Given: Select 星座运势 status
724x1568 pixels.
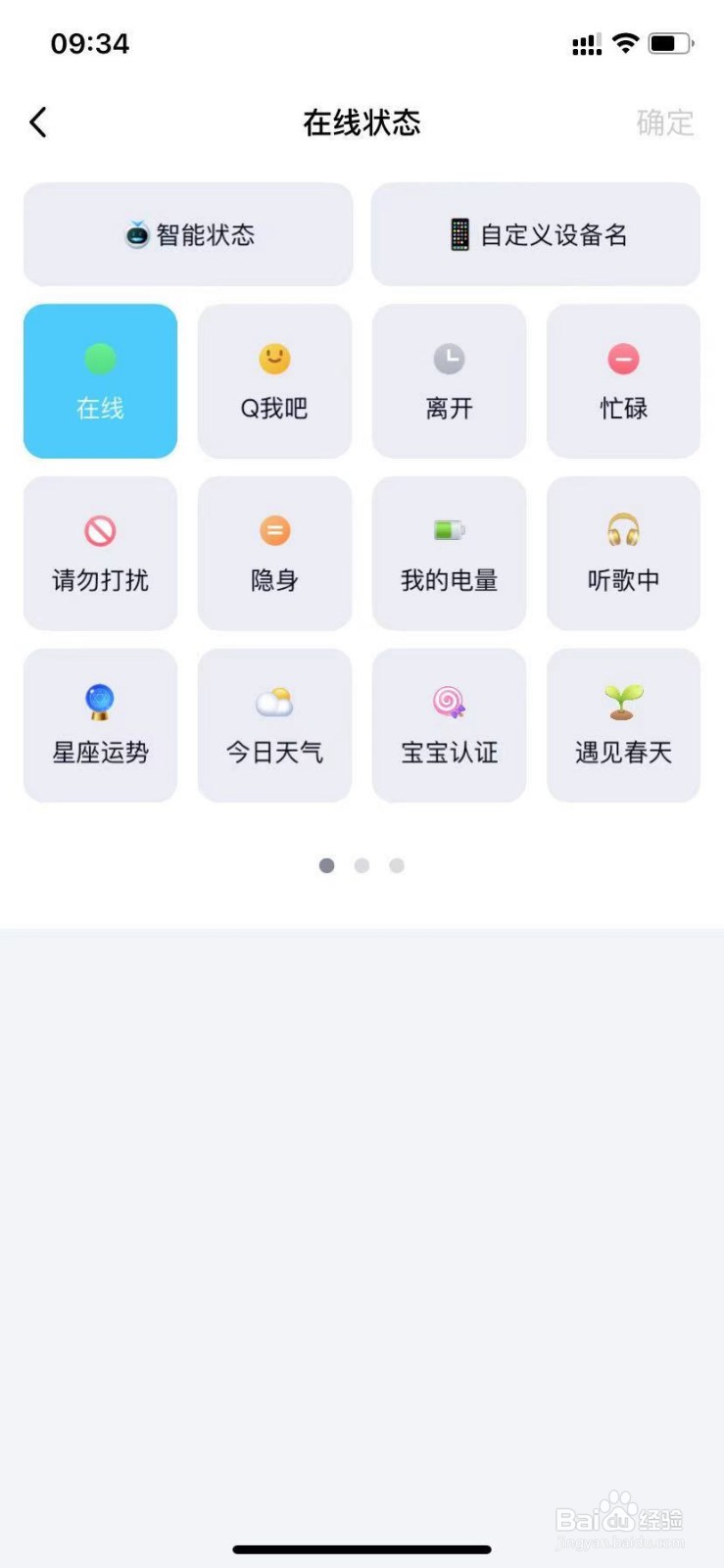Looking at the screenshot, I should [x=100, y=726].
